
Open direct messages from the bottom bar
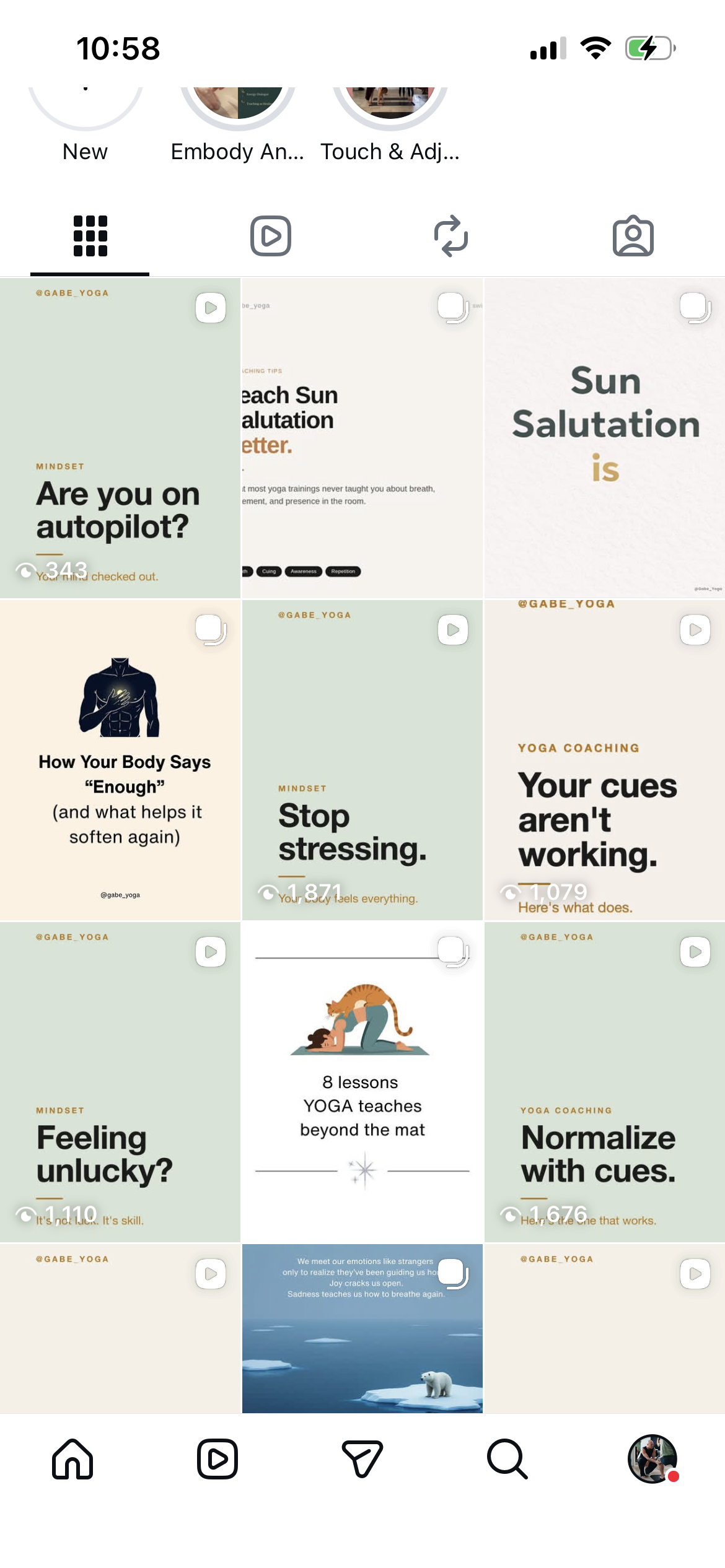(x=362, y=1459)
